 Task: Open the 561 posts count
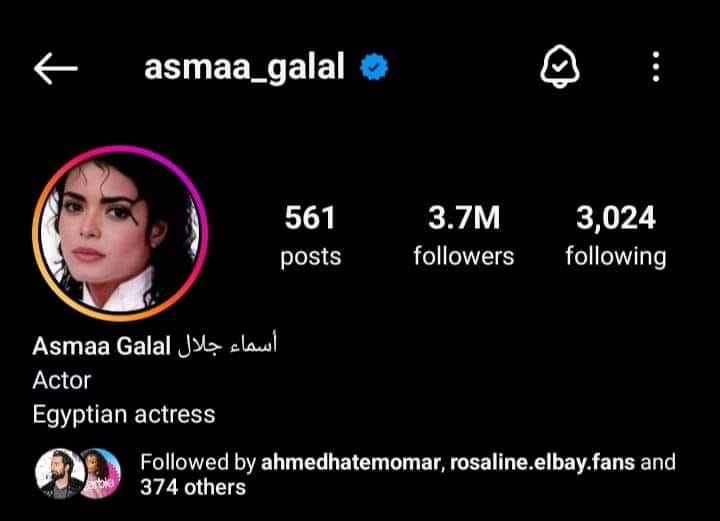click(309, 235)
